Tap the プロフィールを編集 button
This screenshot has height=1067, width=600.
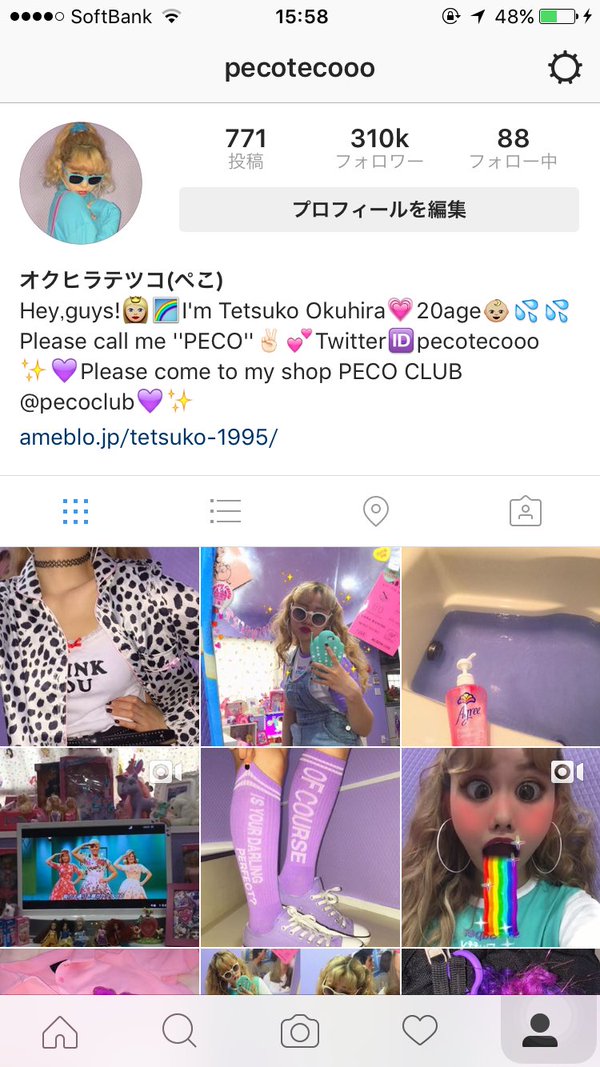[379, 210]
